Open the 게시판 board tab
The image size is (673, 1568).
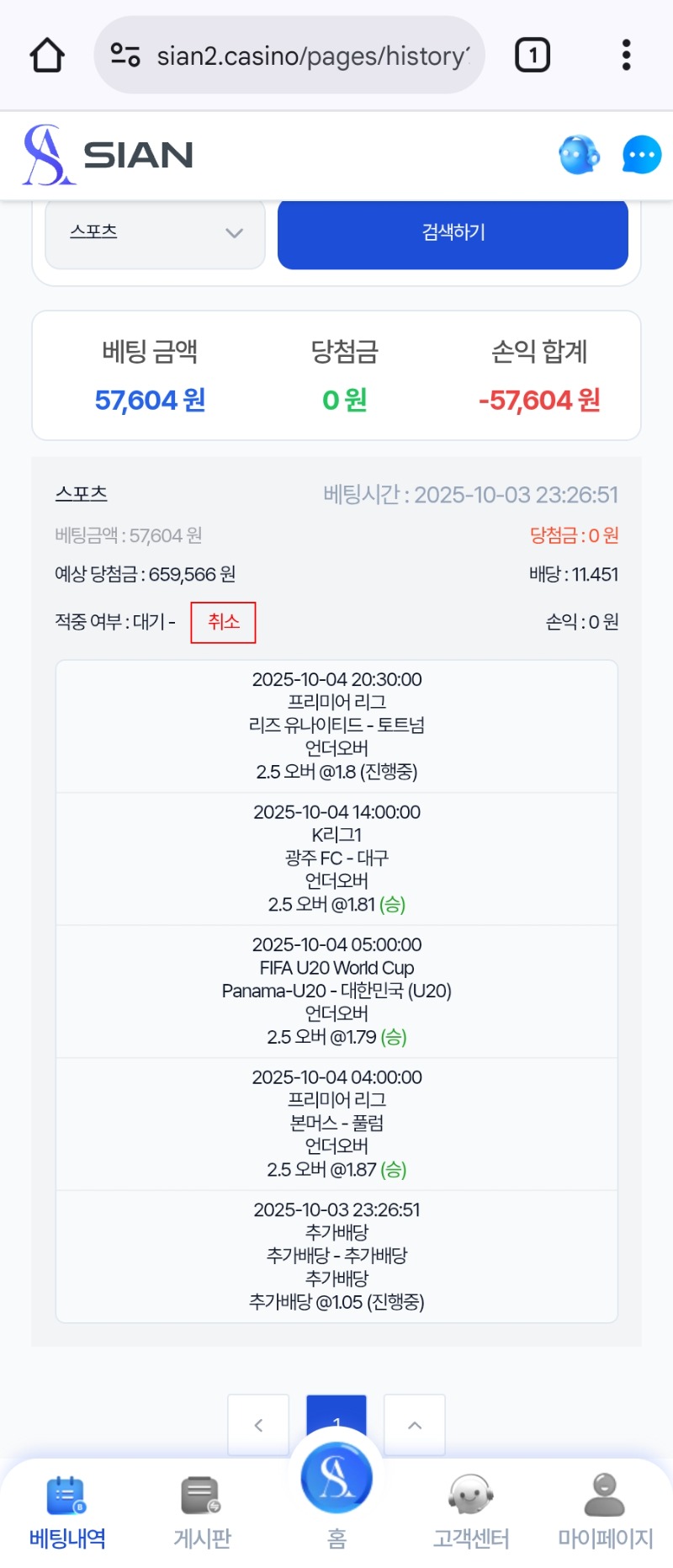coord(202,1512)
